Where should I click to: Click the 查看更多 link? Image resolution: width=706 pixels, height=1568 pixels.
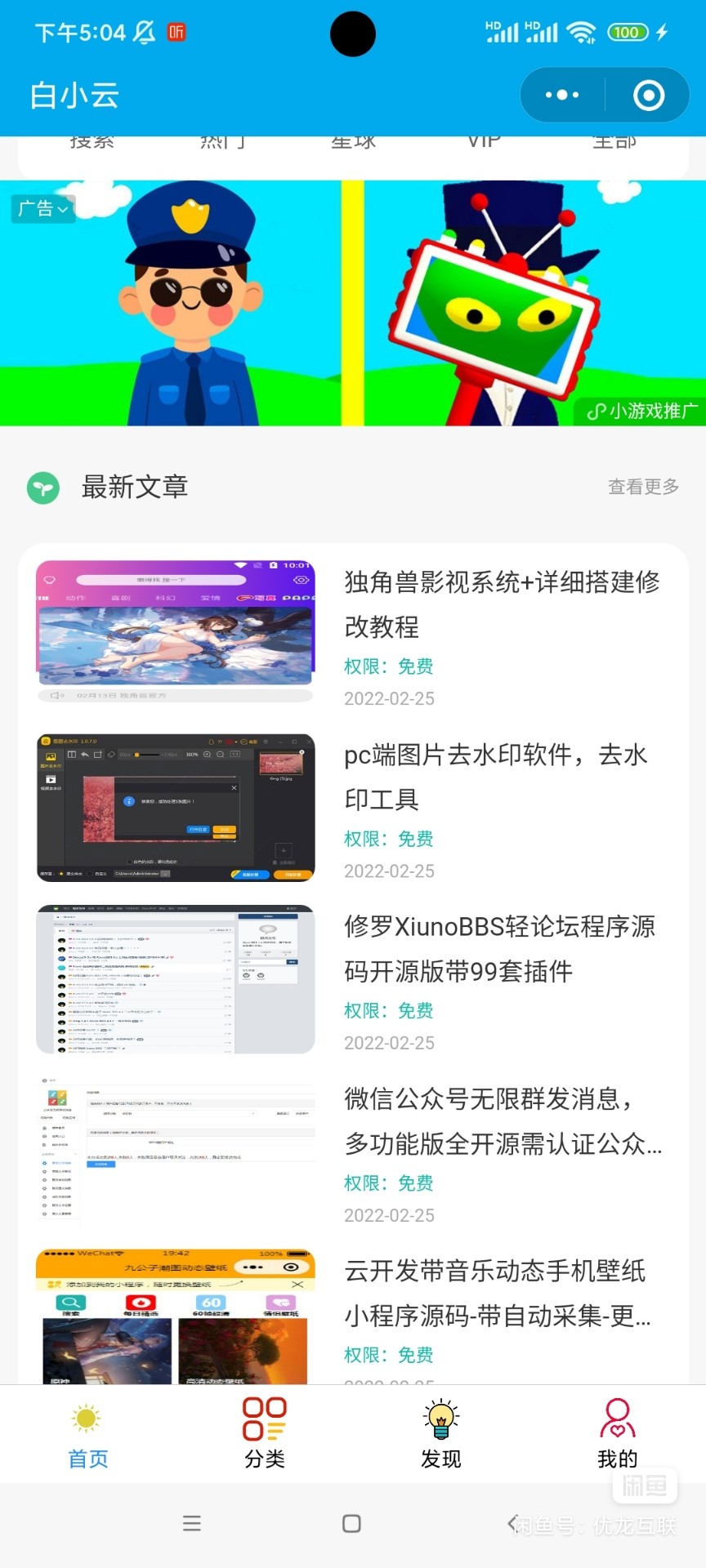tap(643, 486)
